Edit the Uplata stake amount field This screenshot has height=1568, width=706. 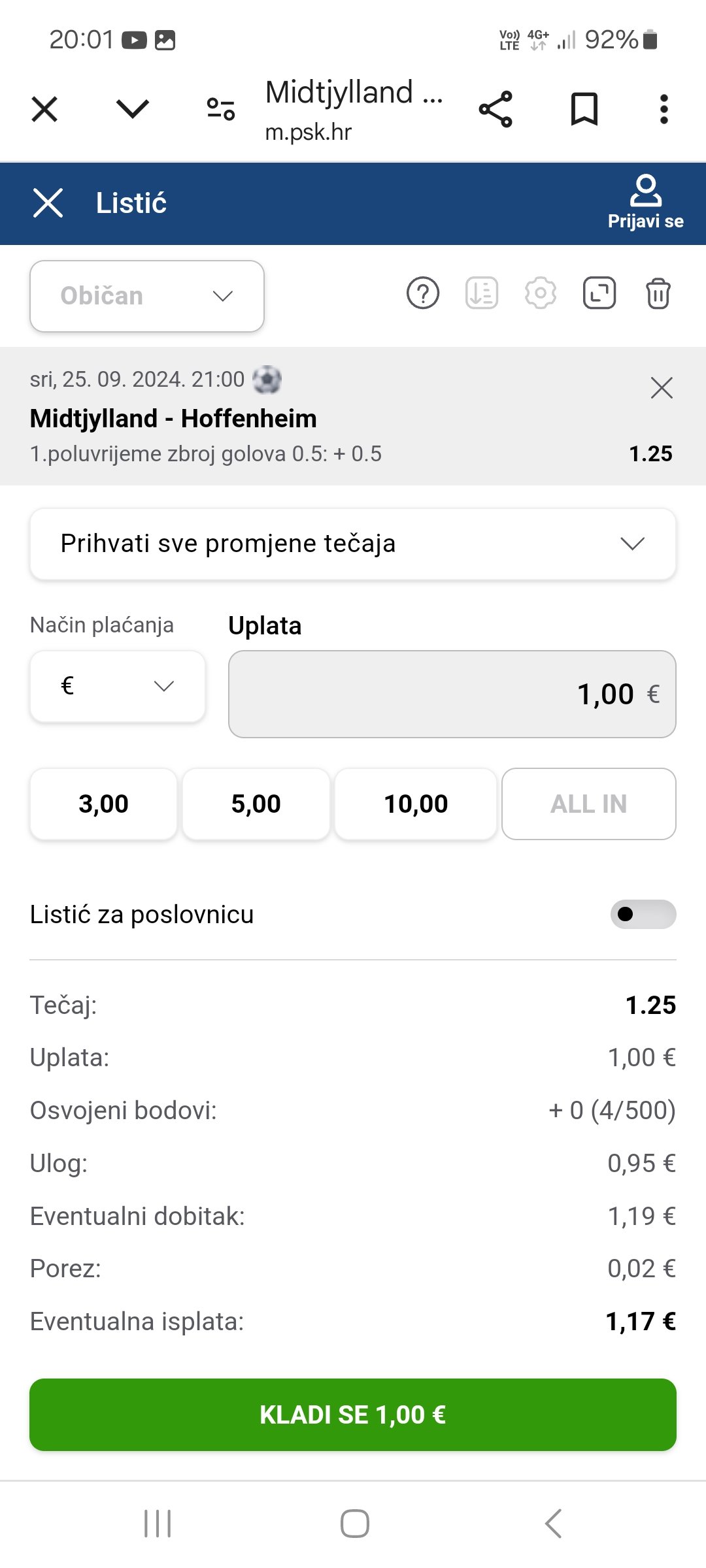(452, 694)
